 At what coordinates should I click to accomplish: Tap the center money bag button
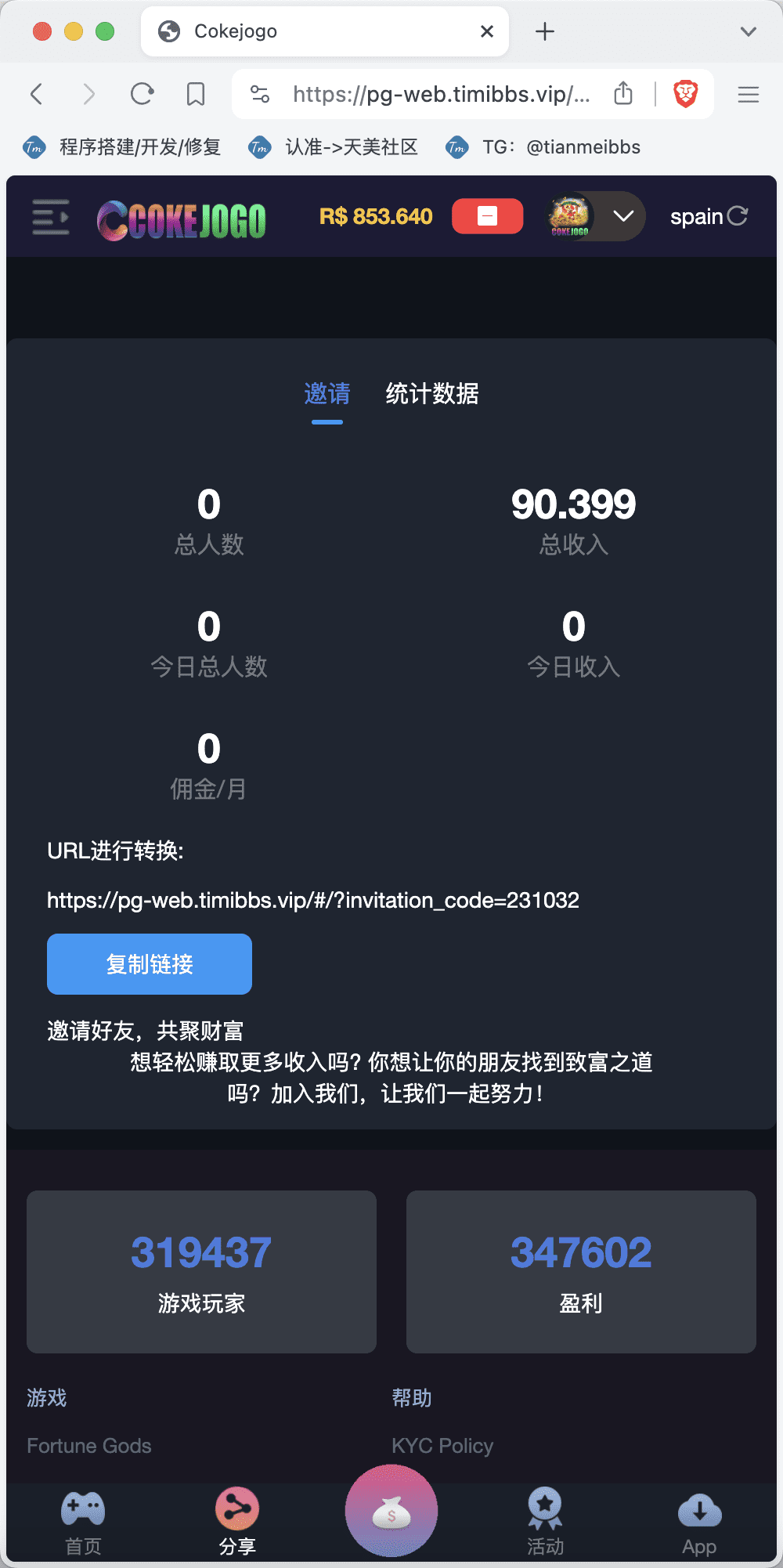[x=391, y=1512]
